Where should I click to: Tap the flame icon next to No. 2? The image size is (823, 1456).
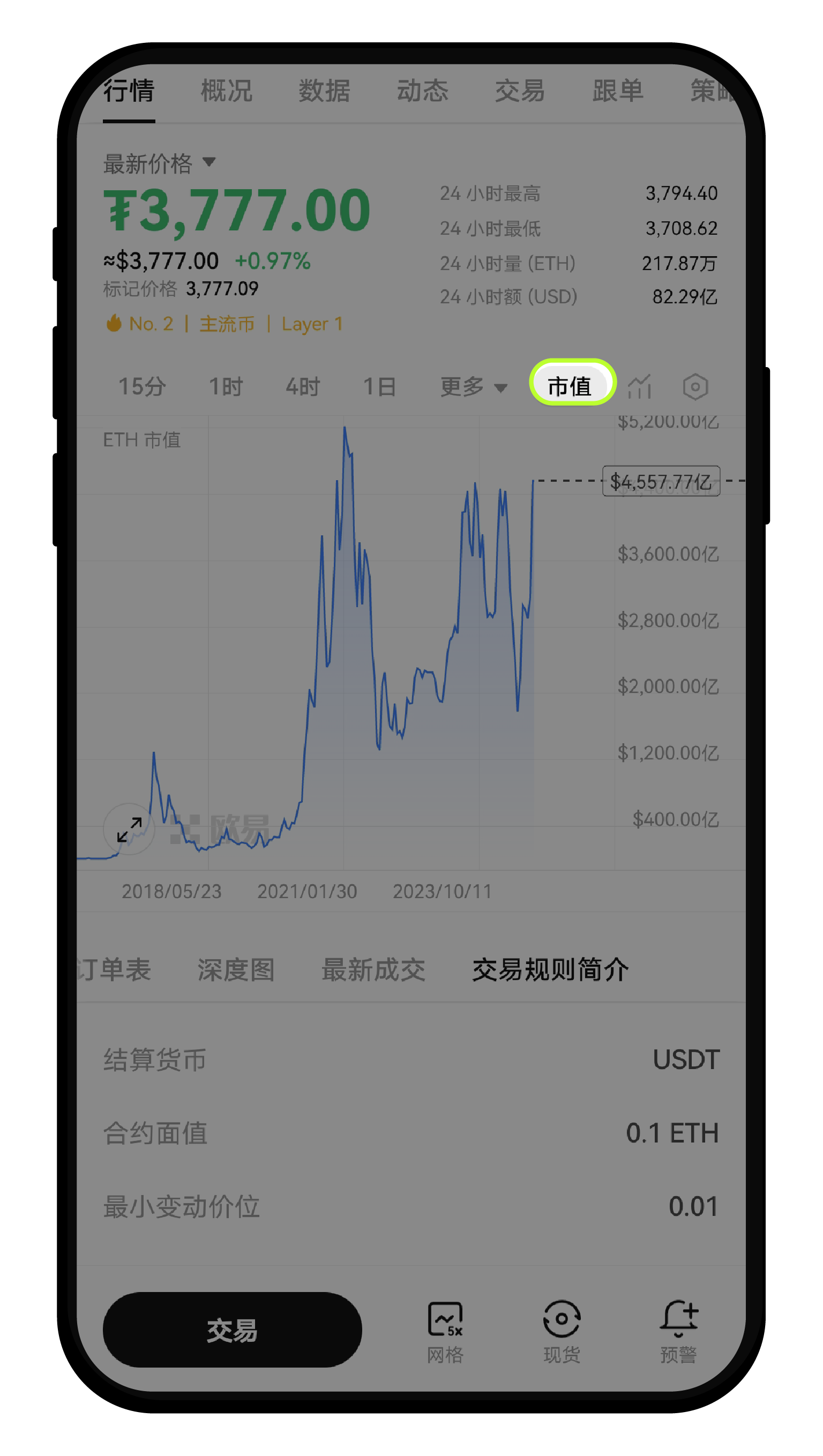tap(115, 323)
